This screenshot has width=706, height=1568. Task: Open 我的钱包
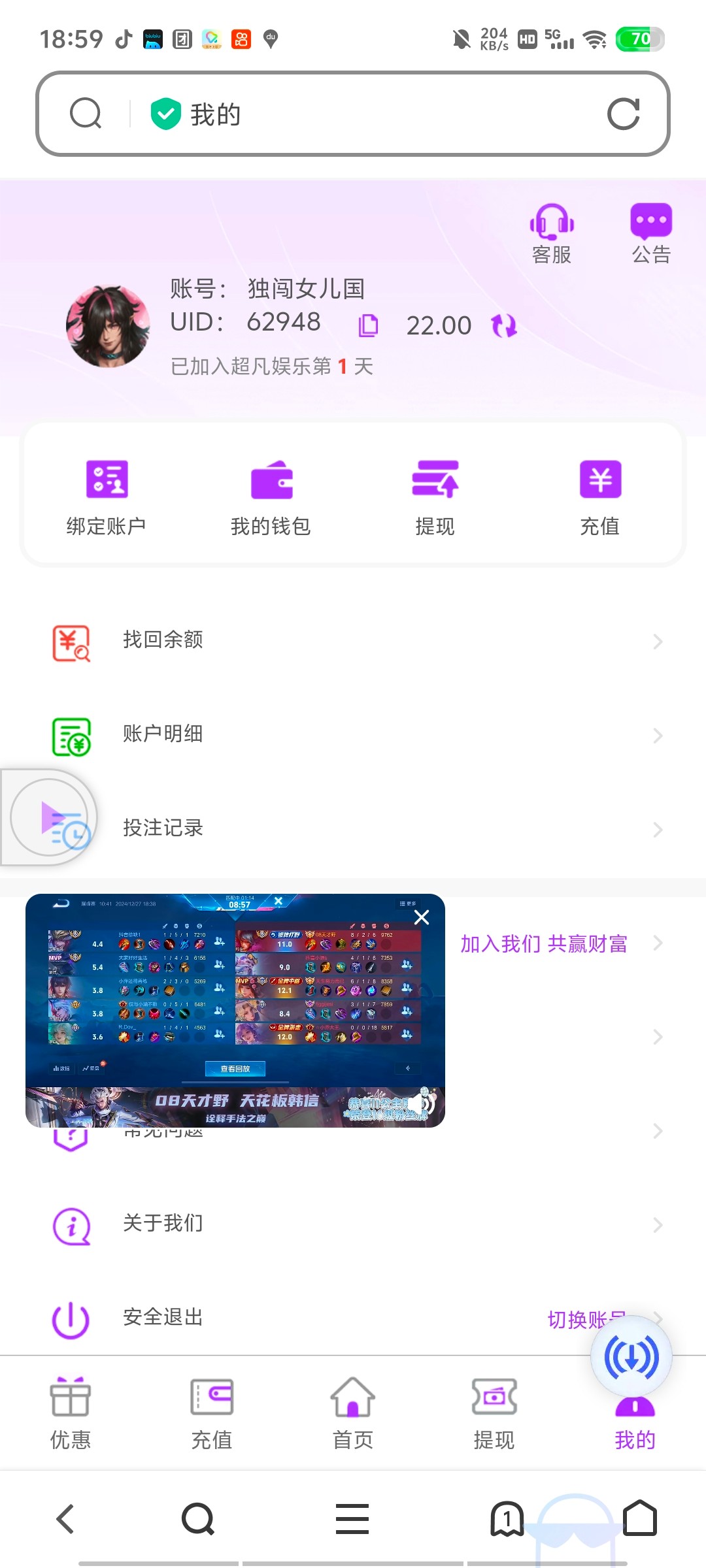(271, 498)
